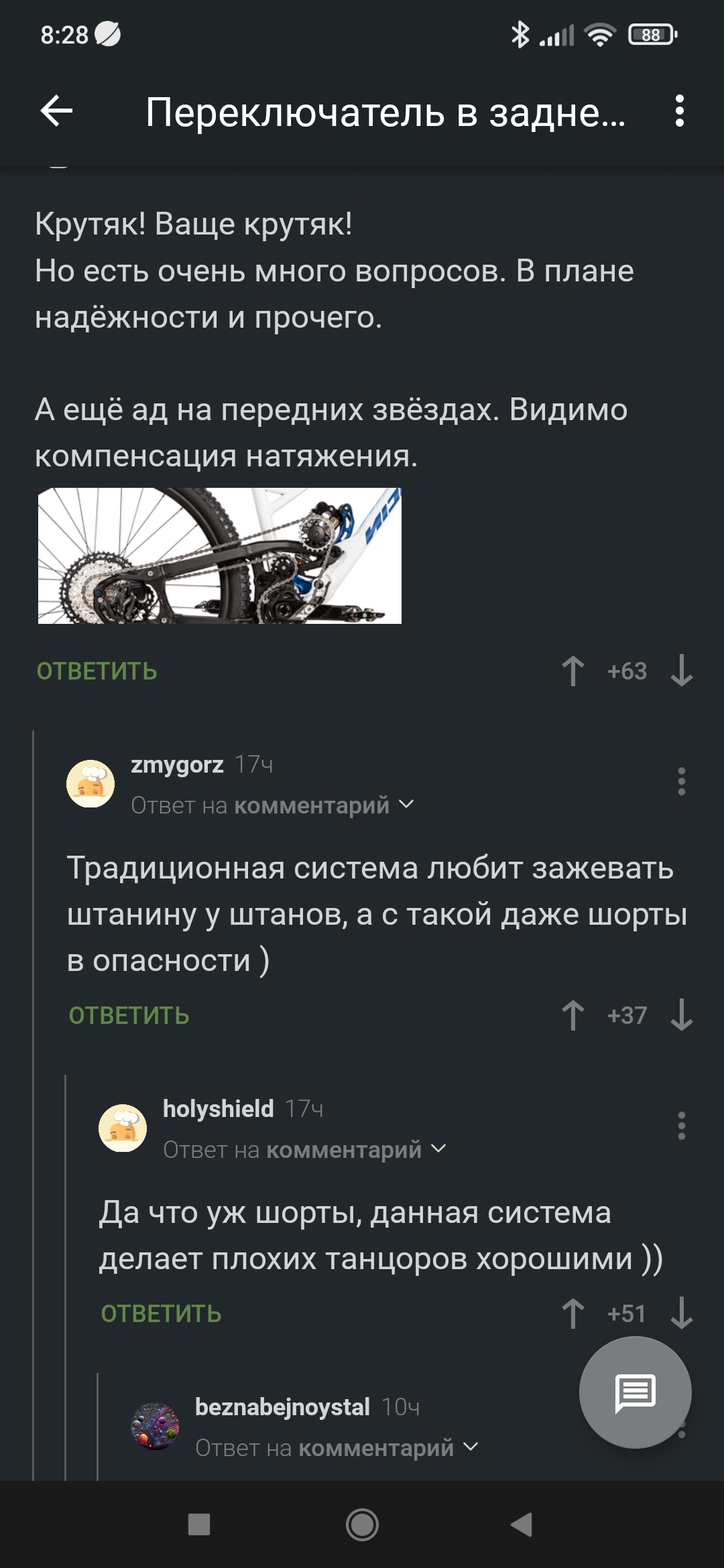Downvote the comment rated +63

[681, 671]
